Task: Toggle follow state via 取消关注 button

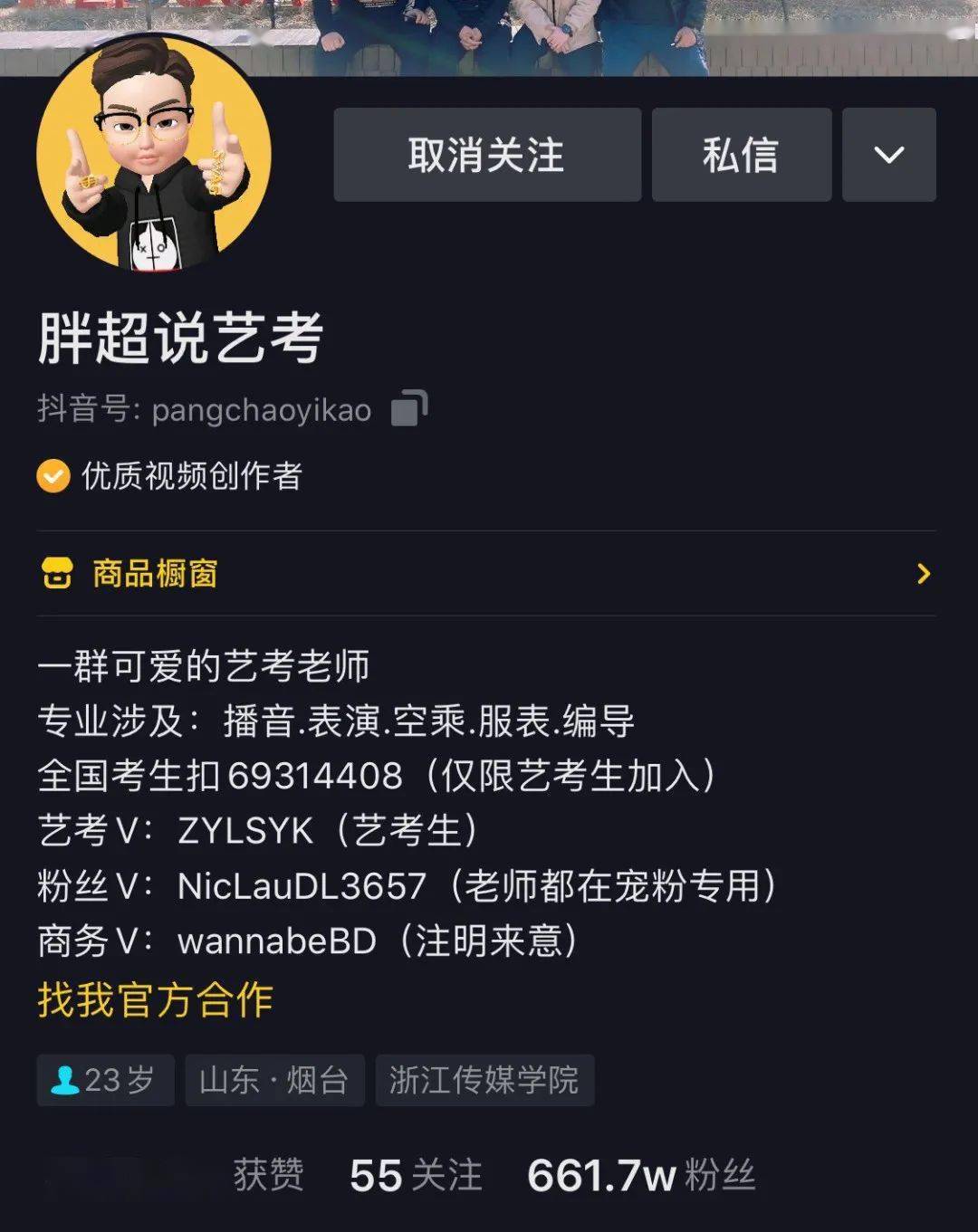Action: coord(487,155)
